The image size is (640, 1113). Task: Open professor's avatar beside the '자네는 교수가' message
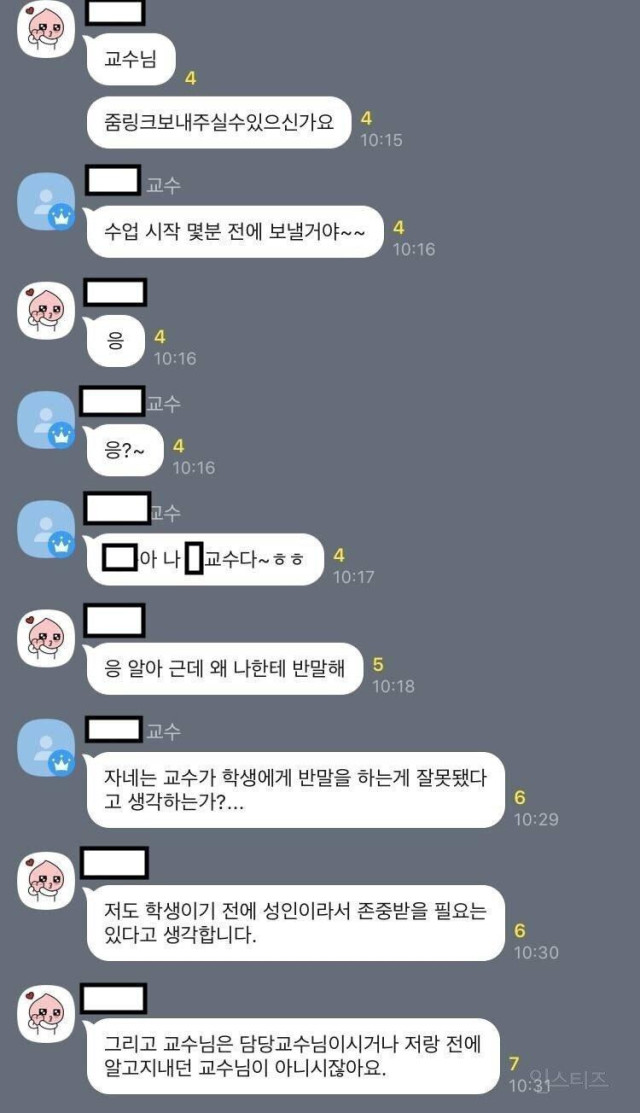tap(46, 747)
